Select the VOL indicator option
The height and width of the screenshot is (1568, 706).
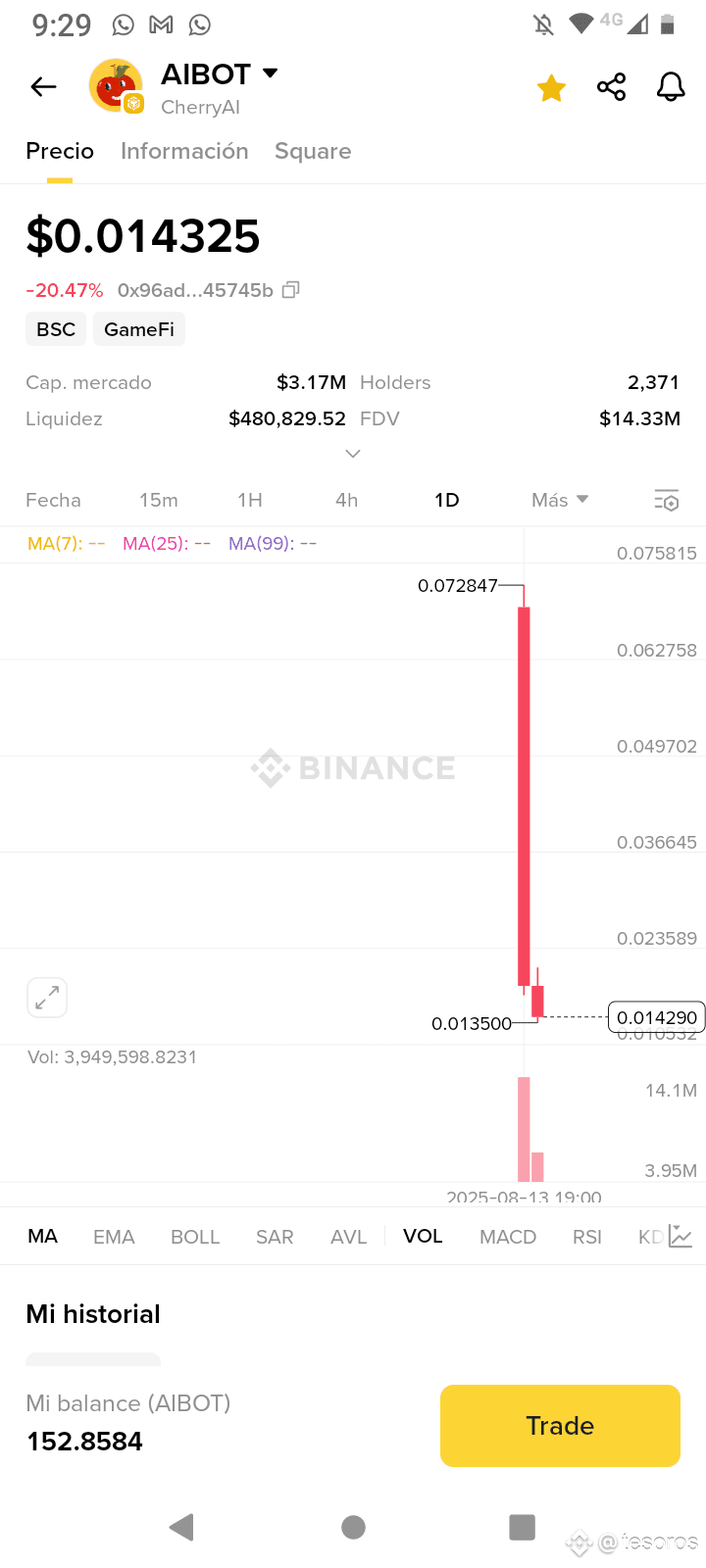tap(423, 1236)
